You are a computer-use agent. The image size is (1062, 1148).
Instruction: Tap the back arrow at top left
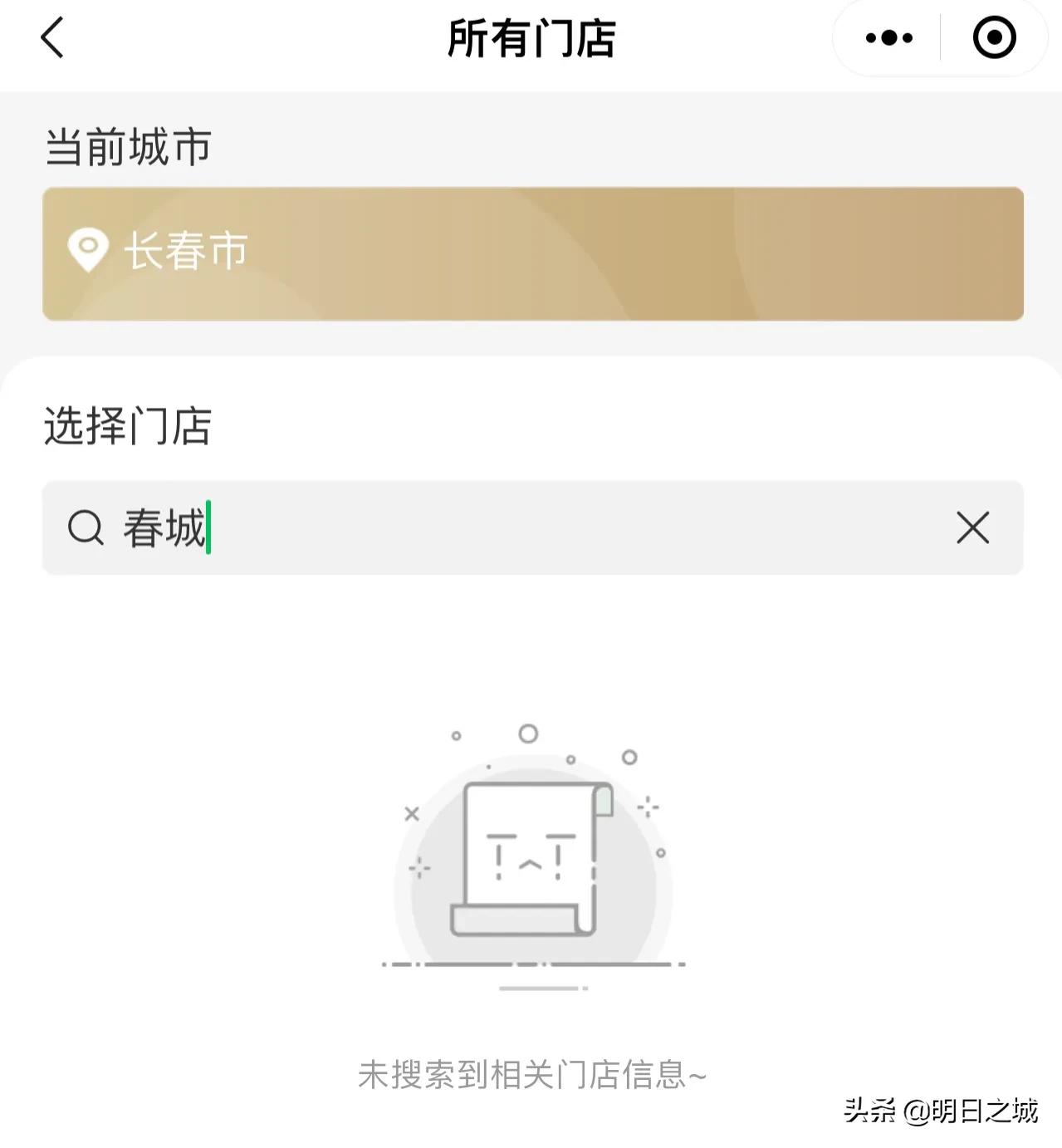click(51, 37)
